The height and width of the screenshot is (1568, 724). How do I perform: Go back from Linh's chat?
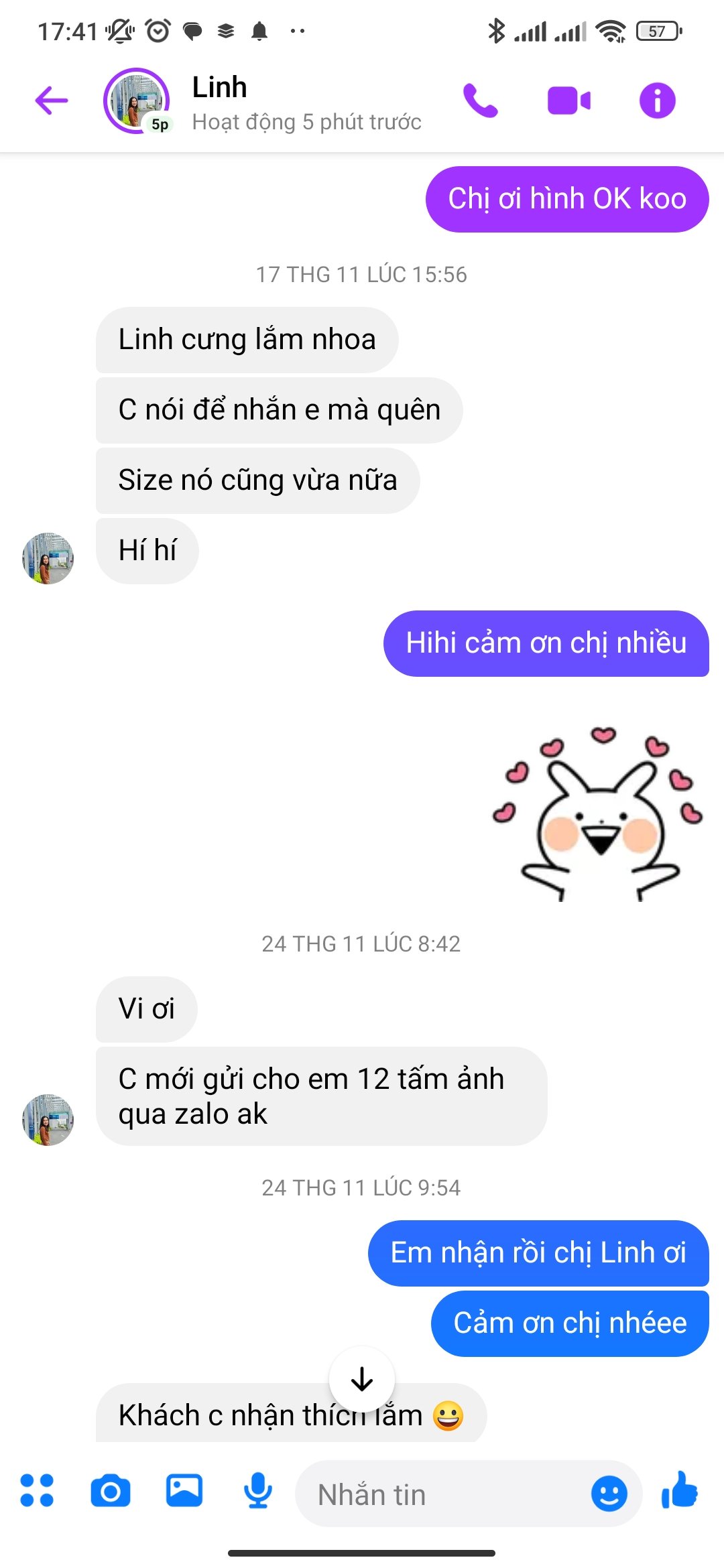click(x=52, y=101)
